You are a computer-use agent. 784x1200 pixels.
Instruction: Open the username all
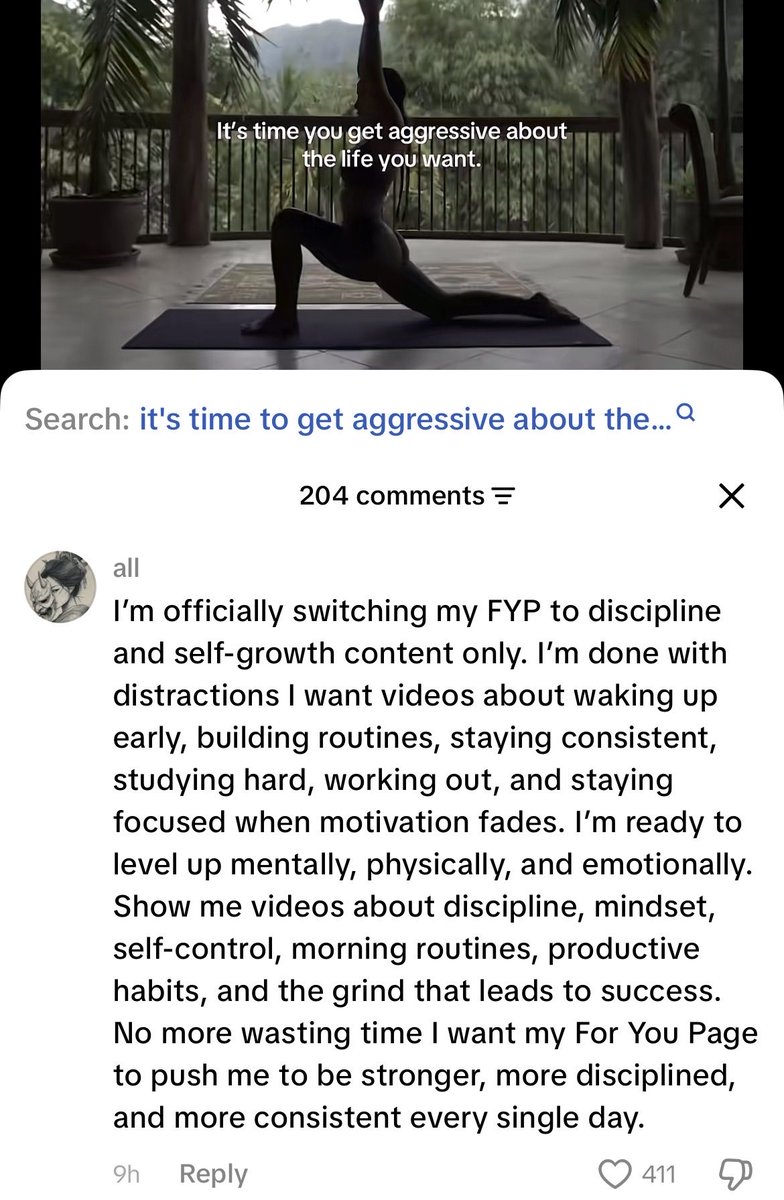[x=126, y=568]
